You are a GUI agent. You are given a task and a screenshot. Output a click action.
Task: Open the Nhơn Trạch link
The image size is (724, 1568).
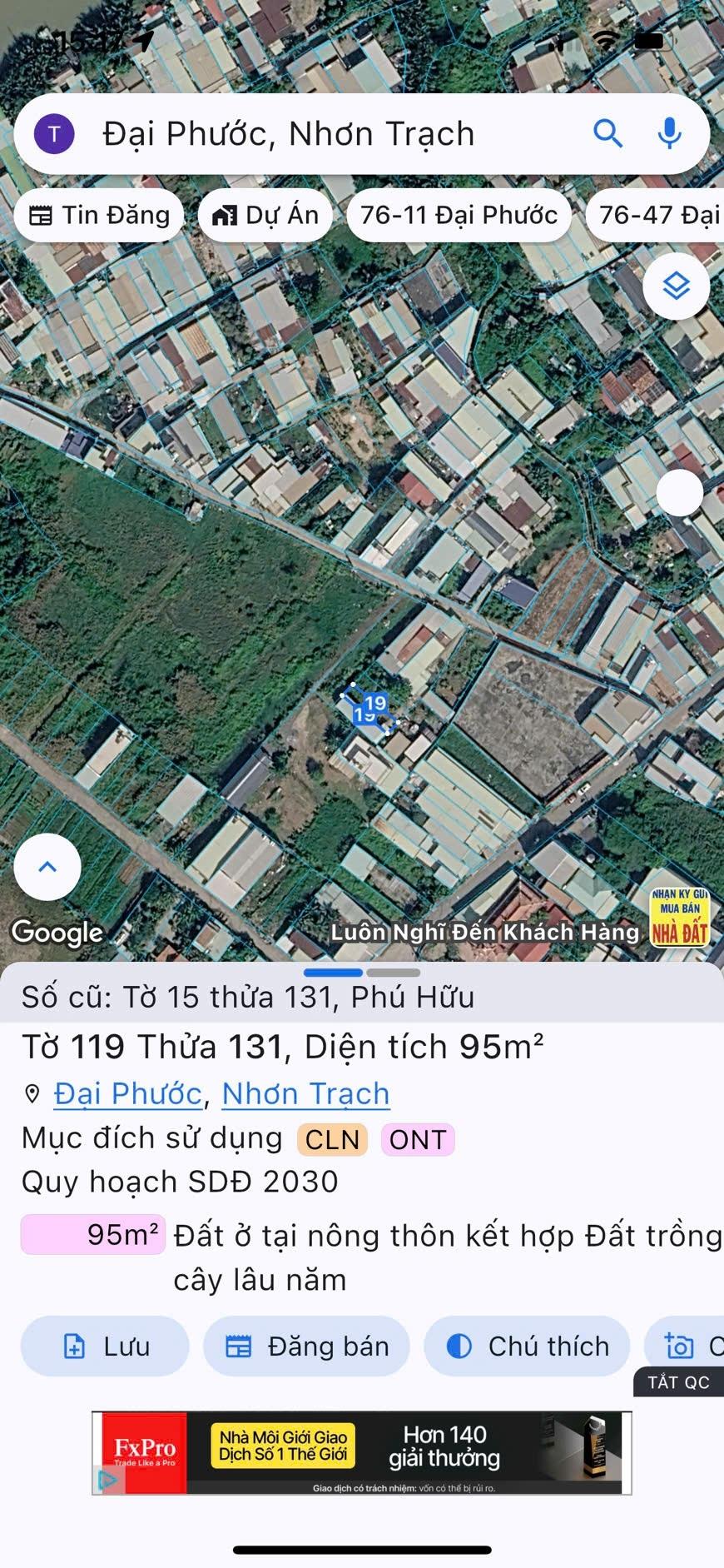305,1093
